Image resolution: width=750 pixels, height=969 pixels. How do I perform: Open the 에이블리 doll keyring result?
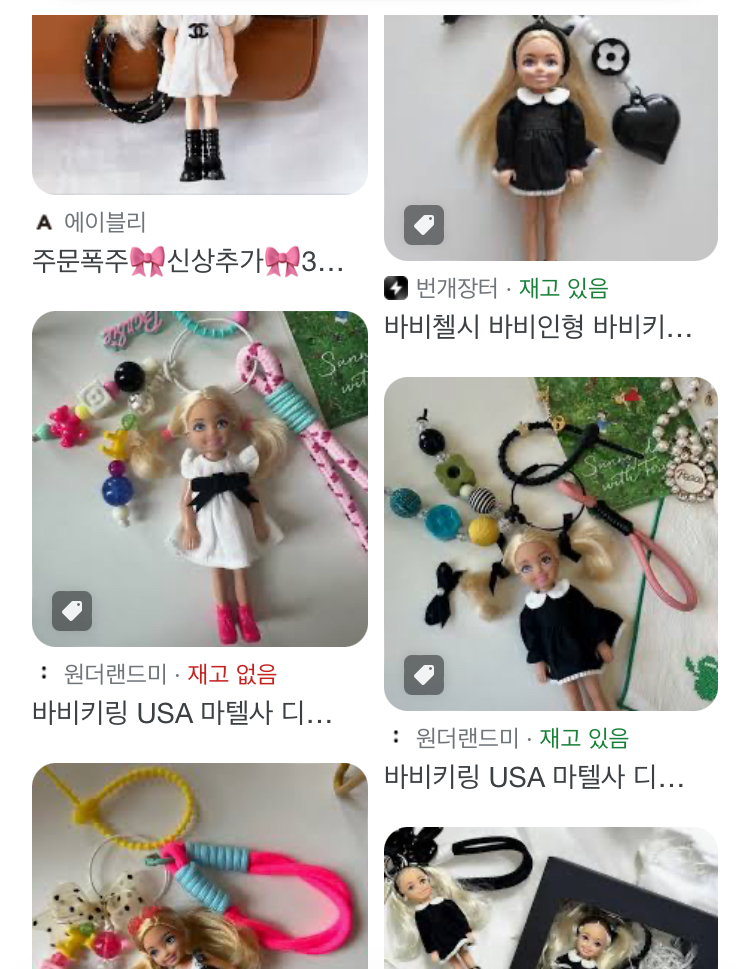click(x=200, y=100)
